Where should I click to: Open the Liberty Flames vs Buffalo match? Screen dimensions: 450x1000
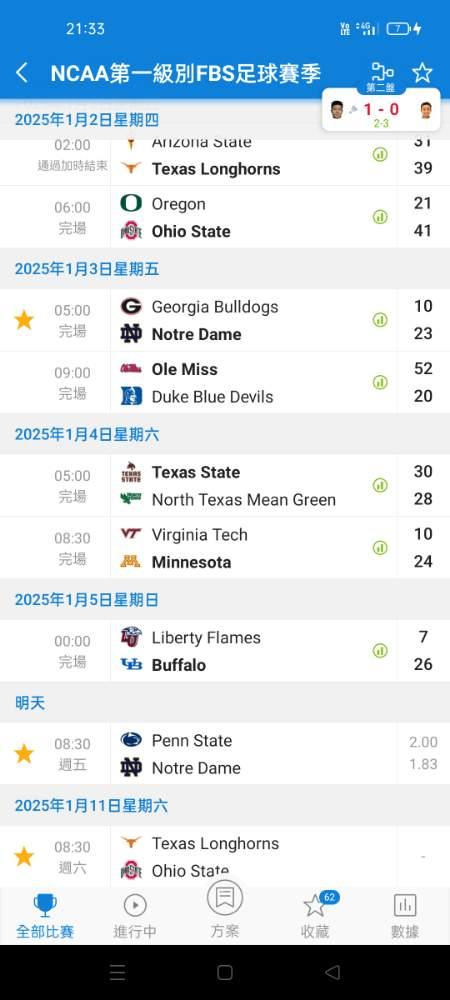[225, 651]
